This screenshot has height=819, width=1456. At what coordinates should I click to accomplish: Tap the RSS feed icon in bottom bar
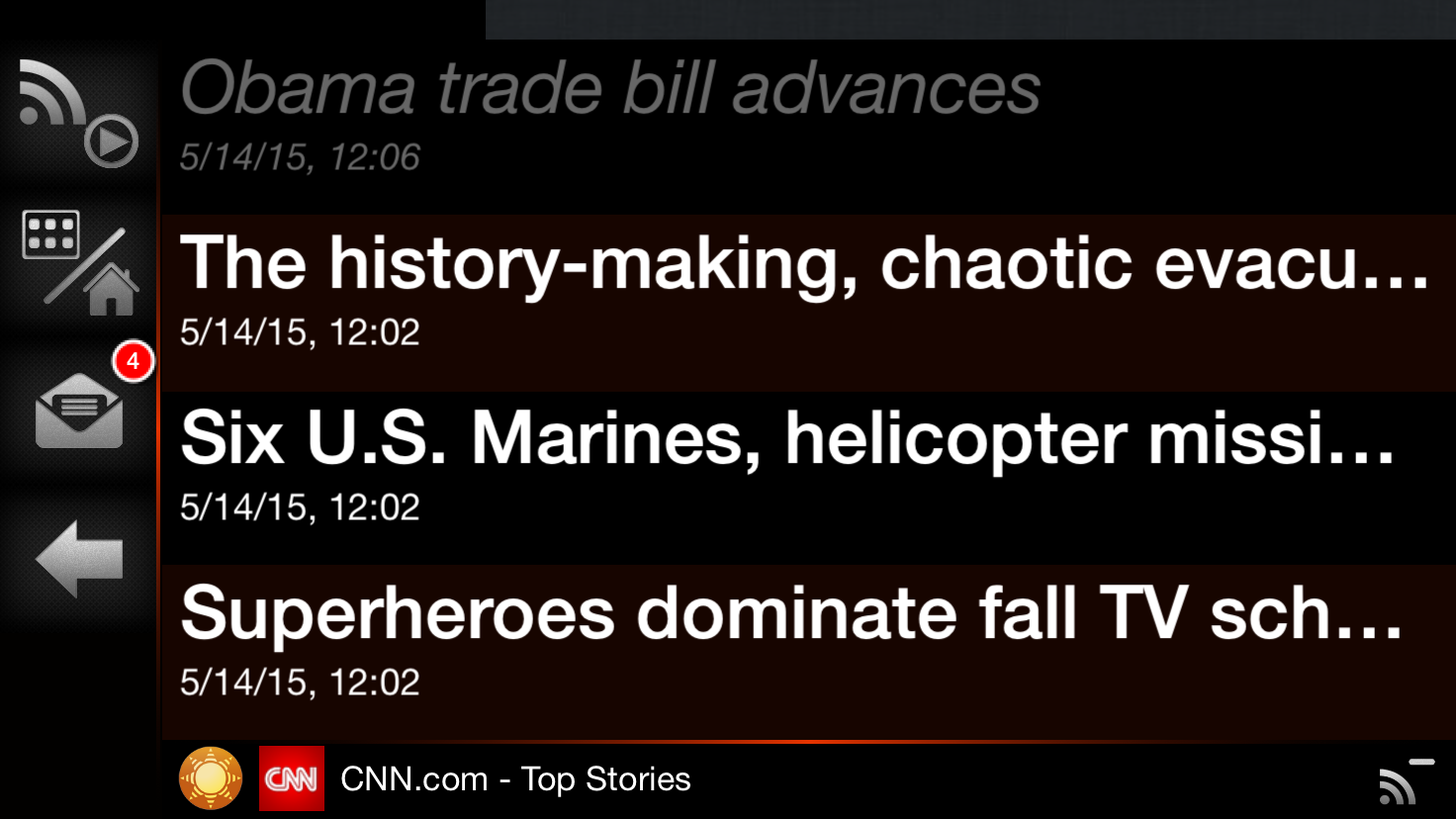(1403, 781)
